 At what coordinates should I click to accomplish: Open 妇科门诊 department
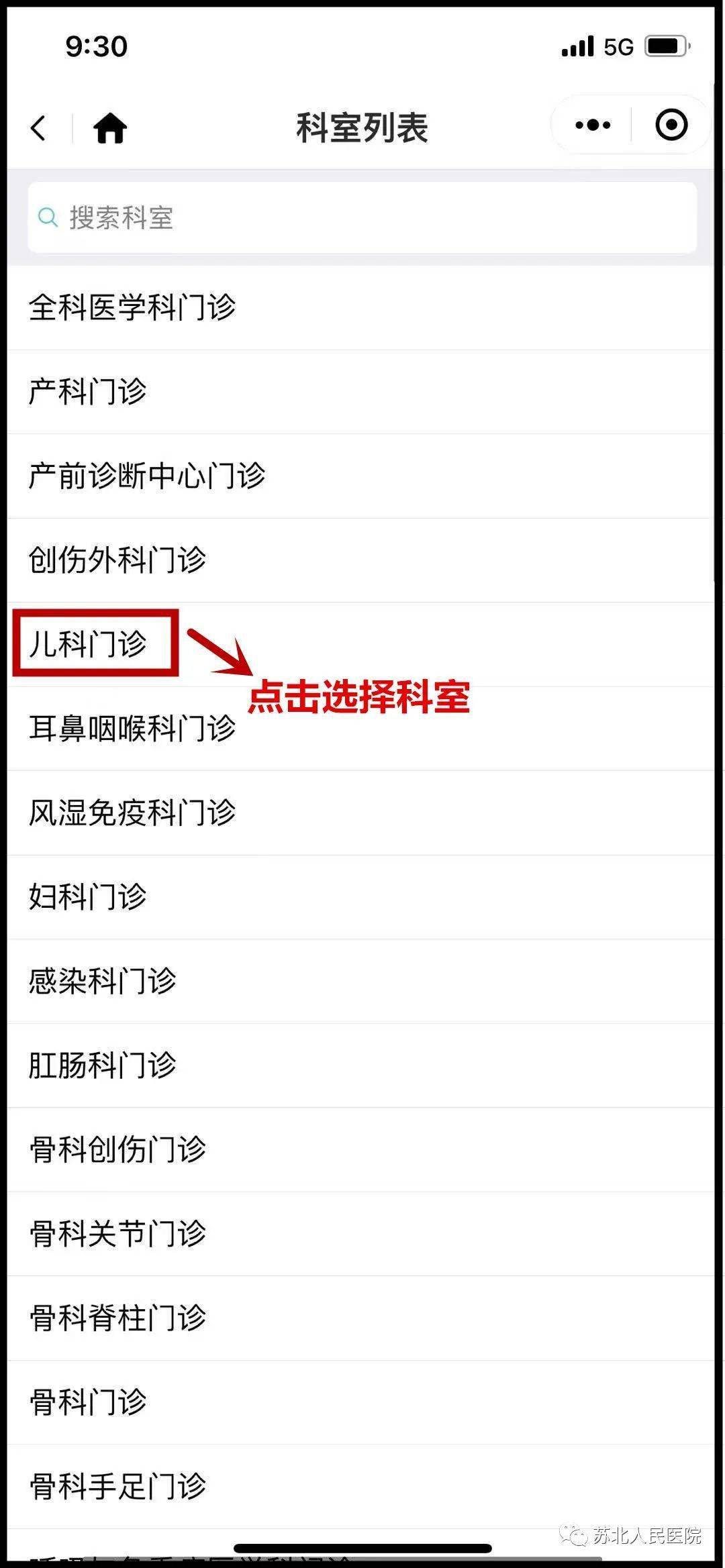(88, 896)
